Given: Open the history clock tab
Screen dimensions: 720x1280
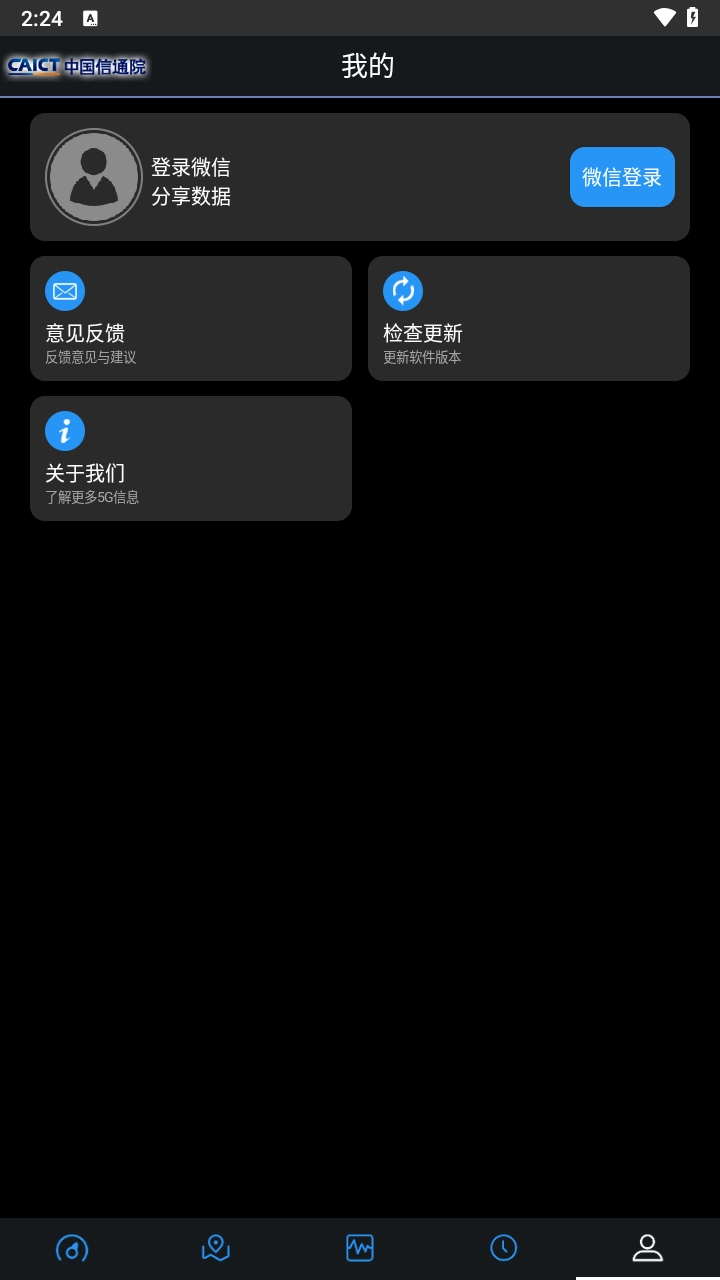Looking at the screenshot, I should pos(503,1248).
